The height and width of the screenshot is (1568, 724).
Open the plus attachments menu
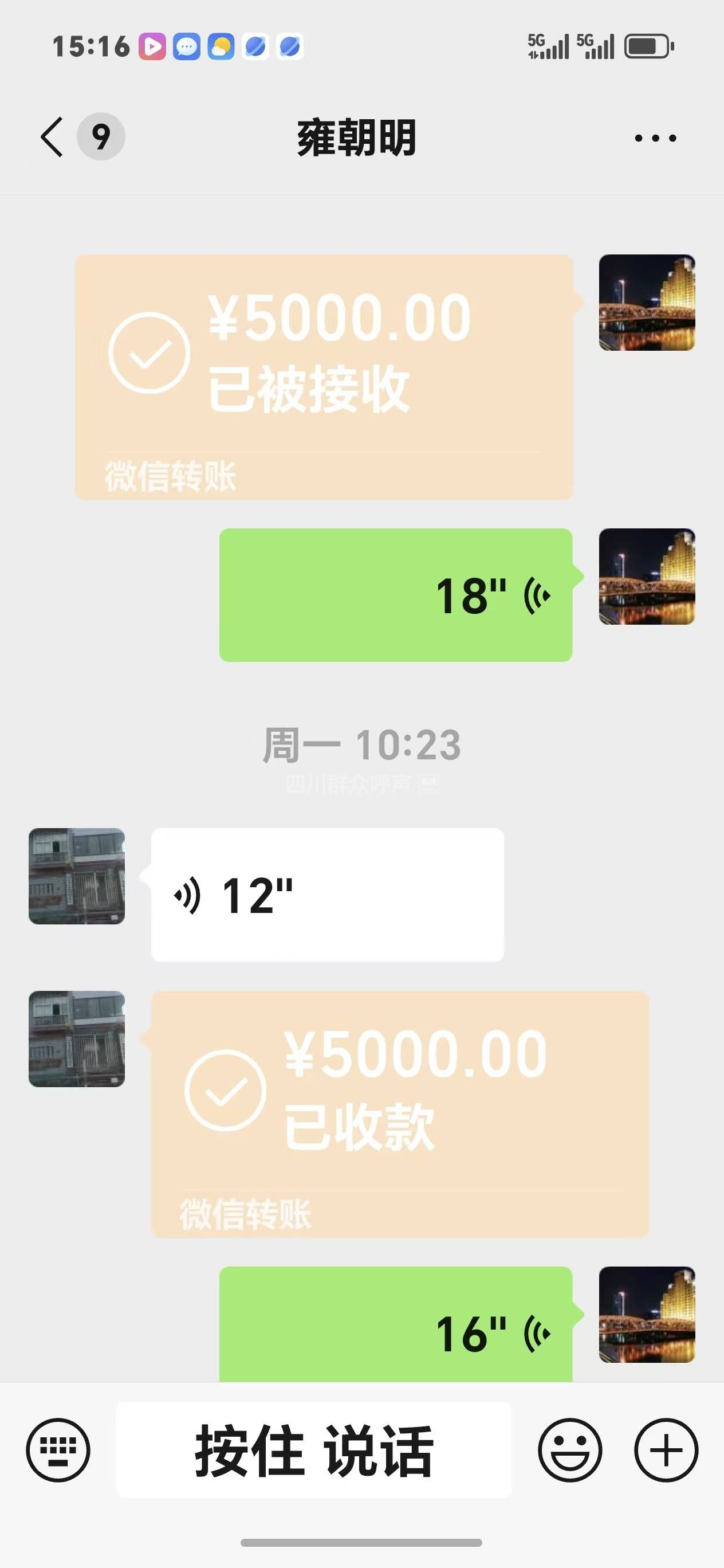point(666,1449)
